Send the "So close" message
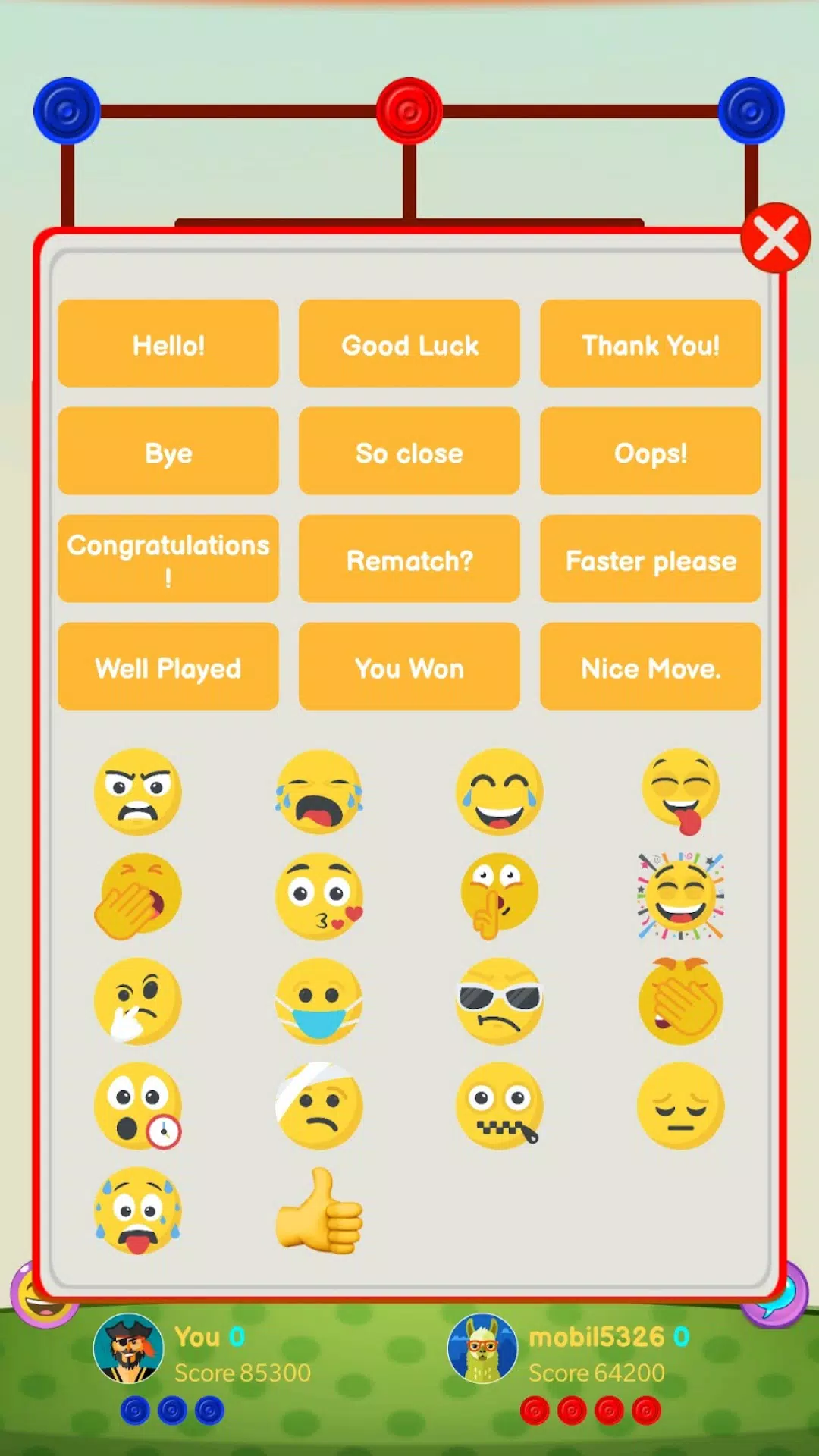The image size is (819, 1456). click(x=409, y=451)
